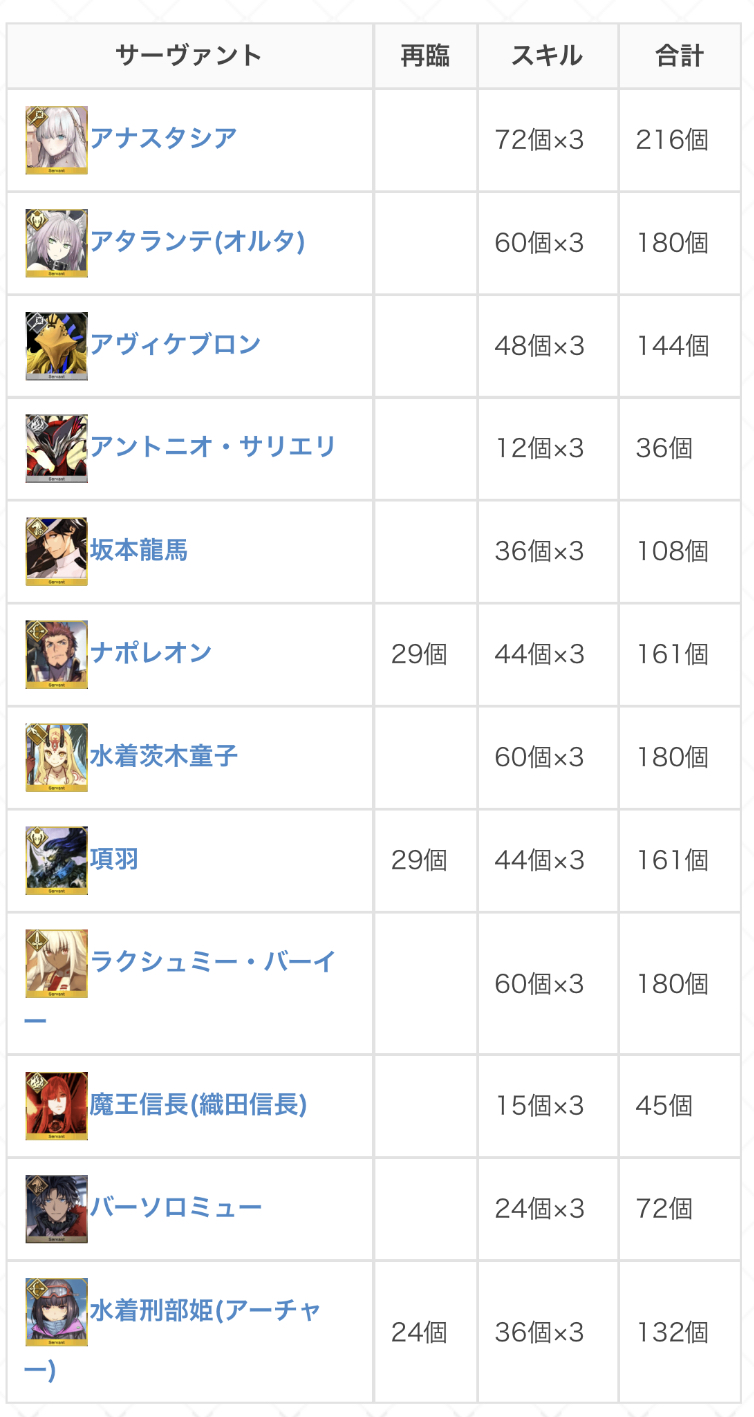Open the アナスタシア servant link
754x1417 pixels.
163,138
